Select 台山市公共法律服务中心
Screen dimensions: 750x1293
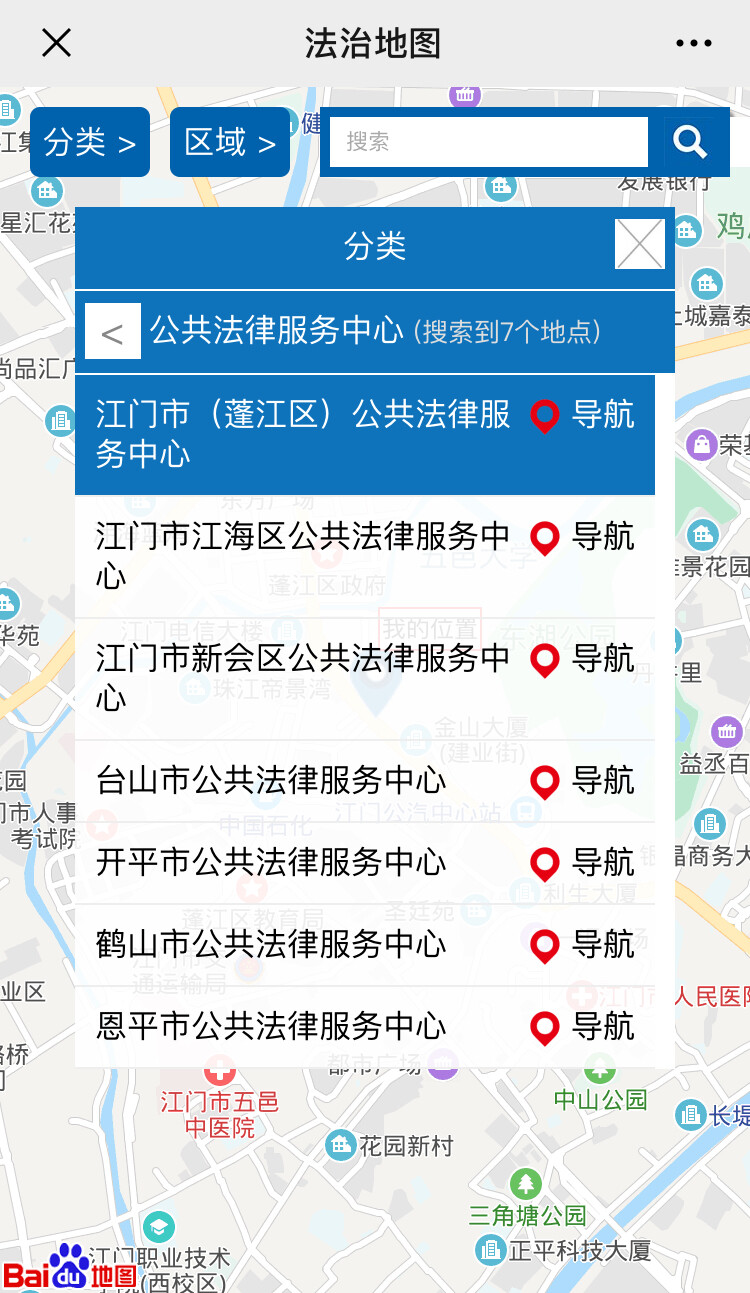click(270, 780)
